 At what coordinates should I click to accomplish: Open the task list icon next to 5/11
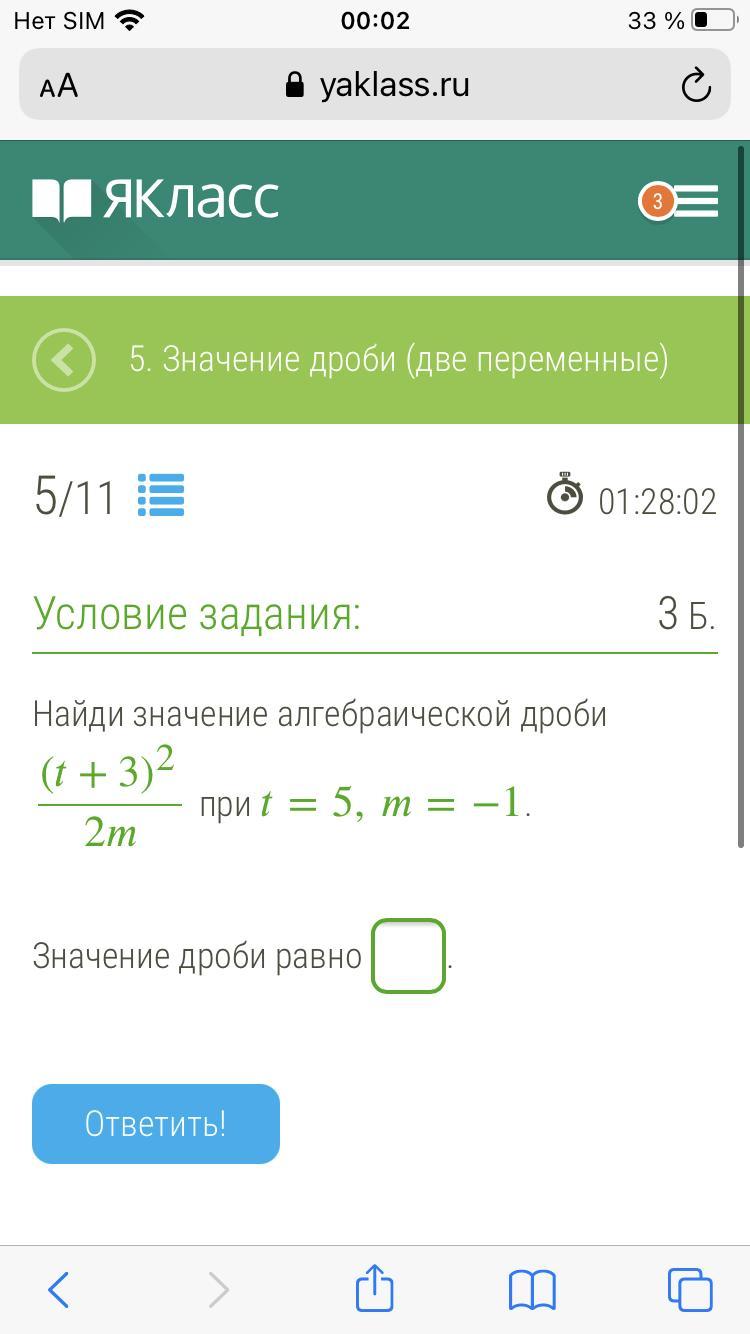161,495
